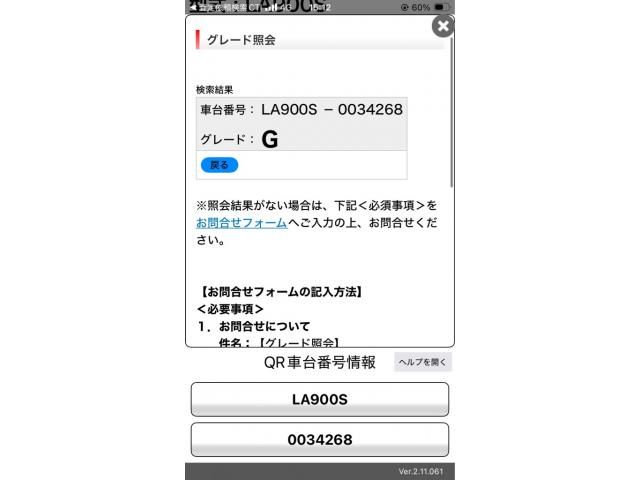The image size is (640, 480).
Task: Tap the blue 戻る button
Action: tap(220, 165)
